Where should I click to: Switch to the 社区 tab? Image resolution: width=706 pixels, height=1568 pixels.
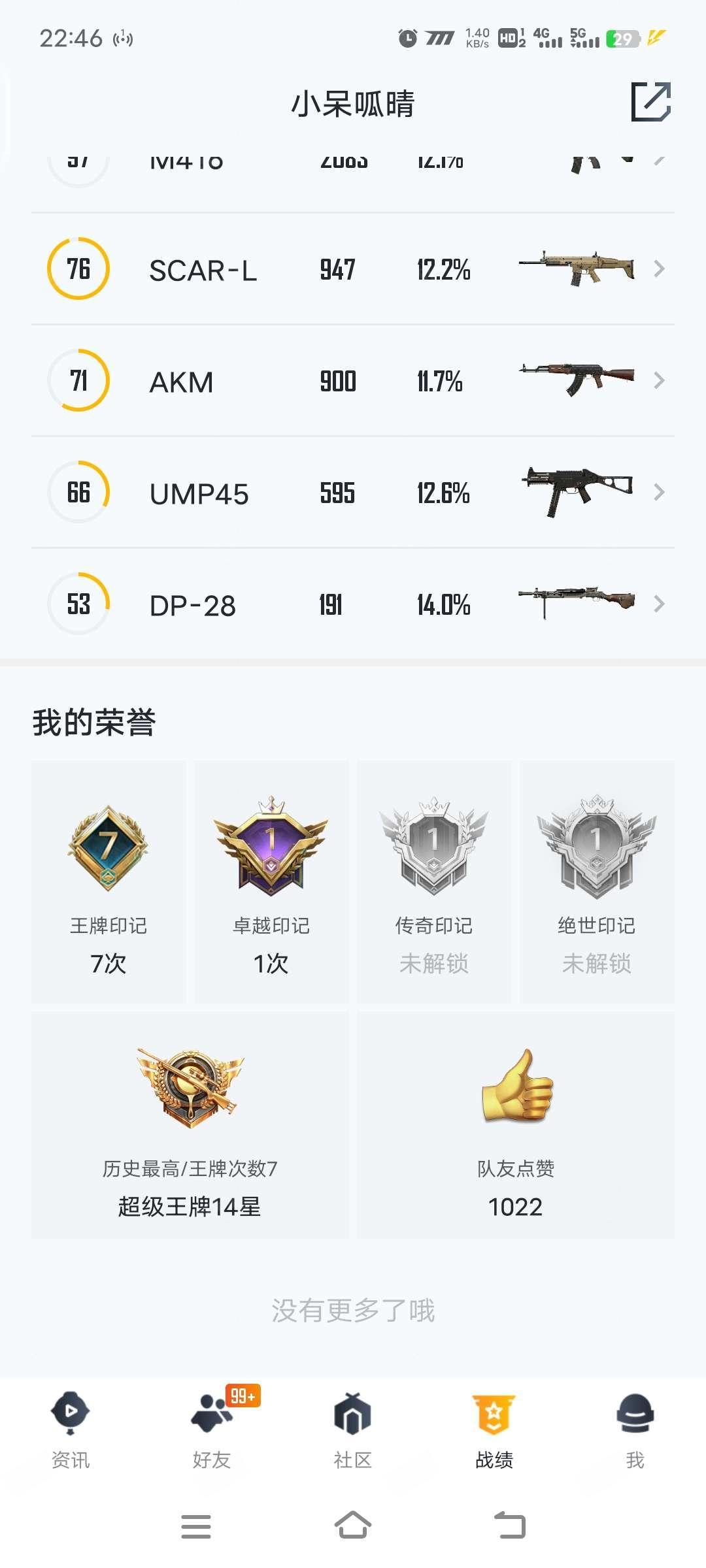(x=353, y=1431)
